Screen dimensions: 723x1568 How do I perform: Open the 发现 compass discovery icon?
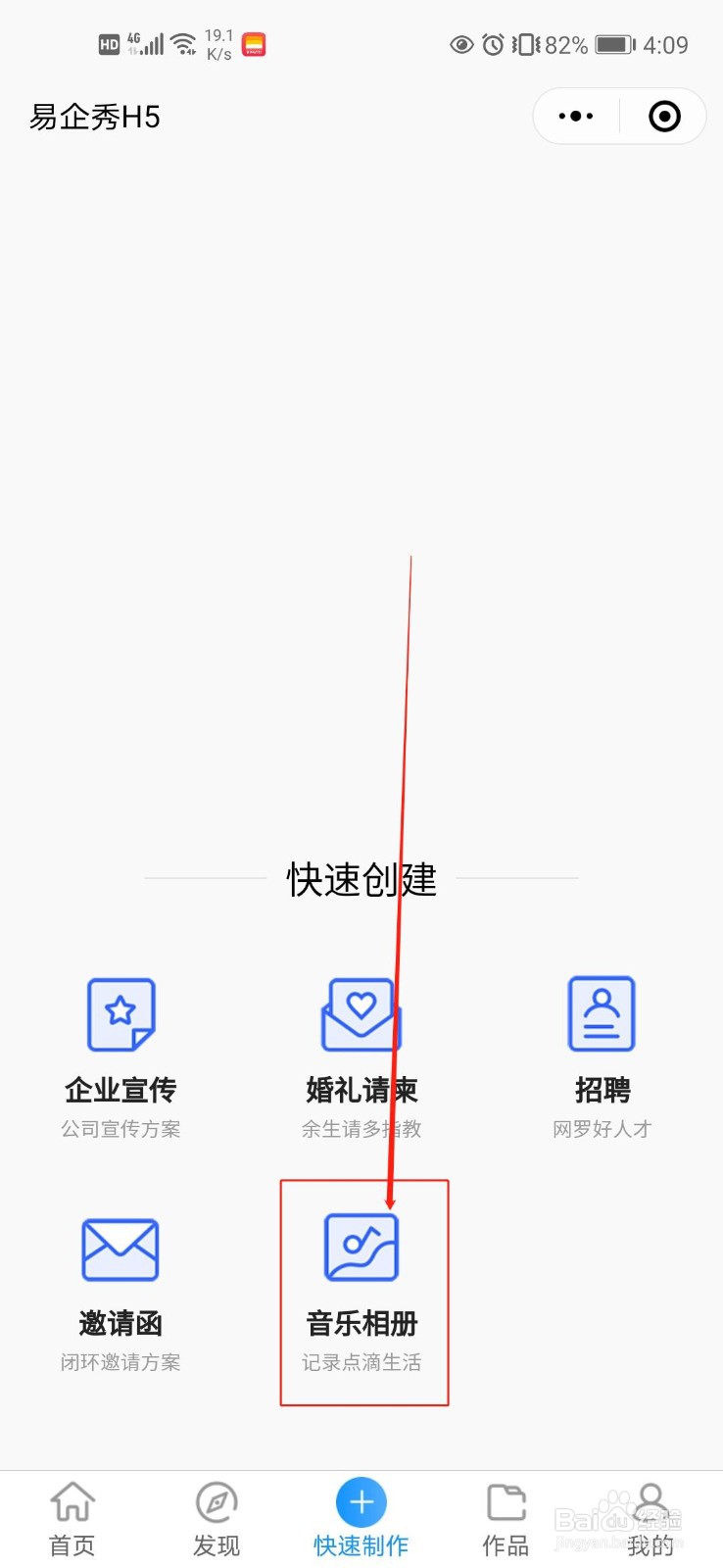(x=217, y=1499)
